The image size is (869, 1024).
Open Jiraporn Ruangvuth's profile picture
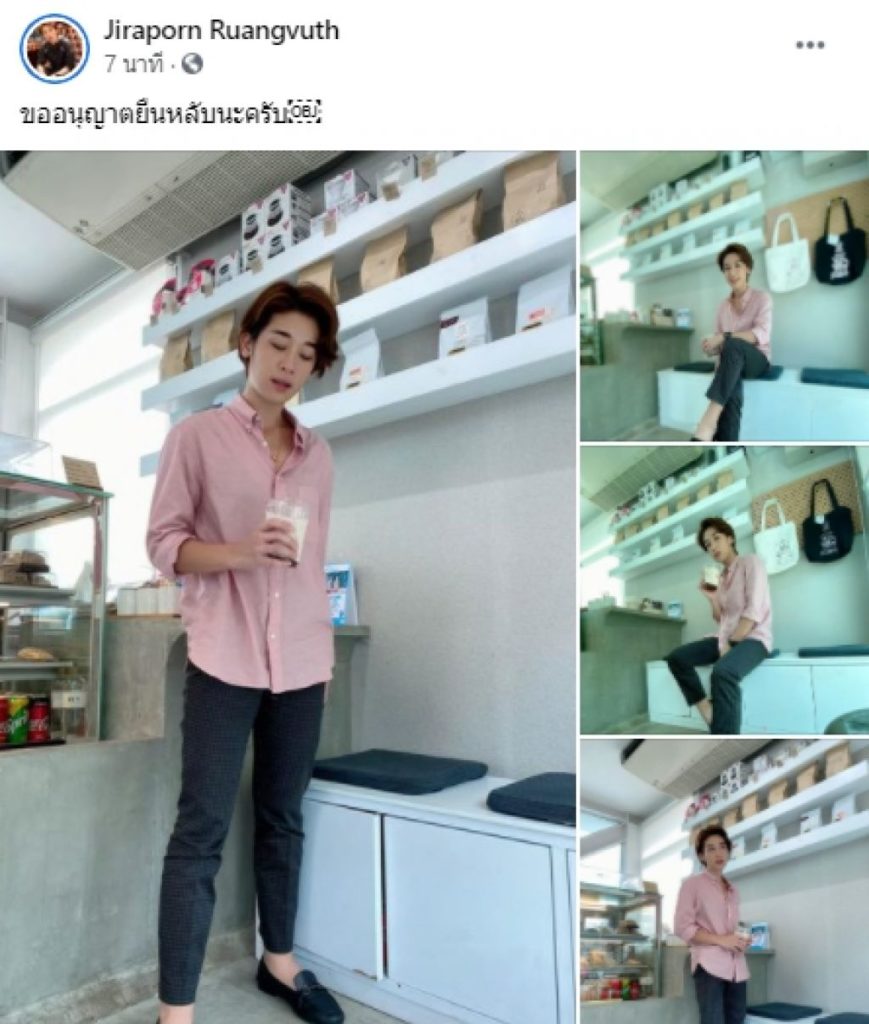point(54,47)
